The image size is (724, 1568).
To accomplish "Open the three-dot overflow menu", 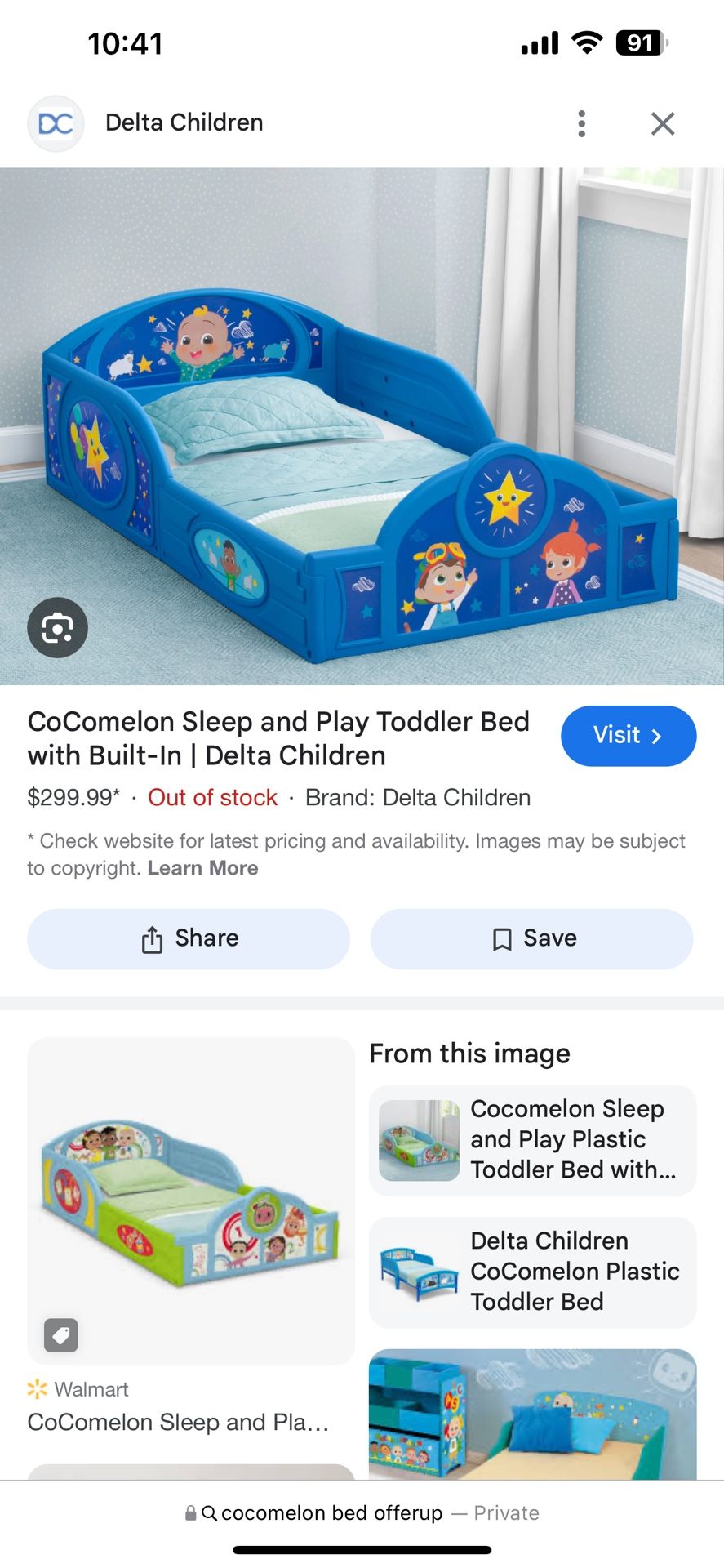I will click(x=581, y=123).
